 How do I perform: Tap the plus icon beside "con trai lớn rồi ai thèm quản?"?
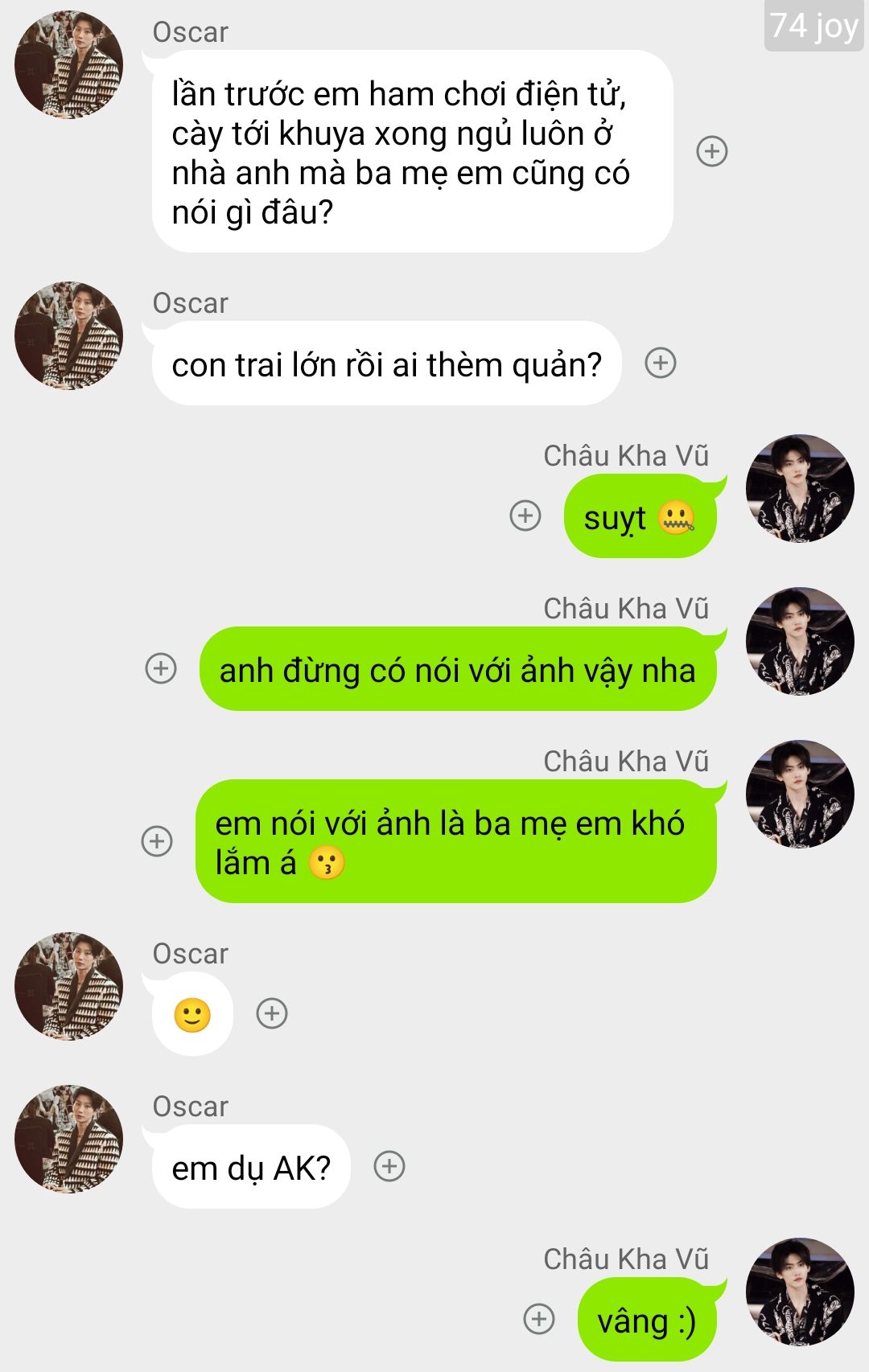click(661, 363)
